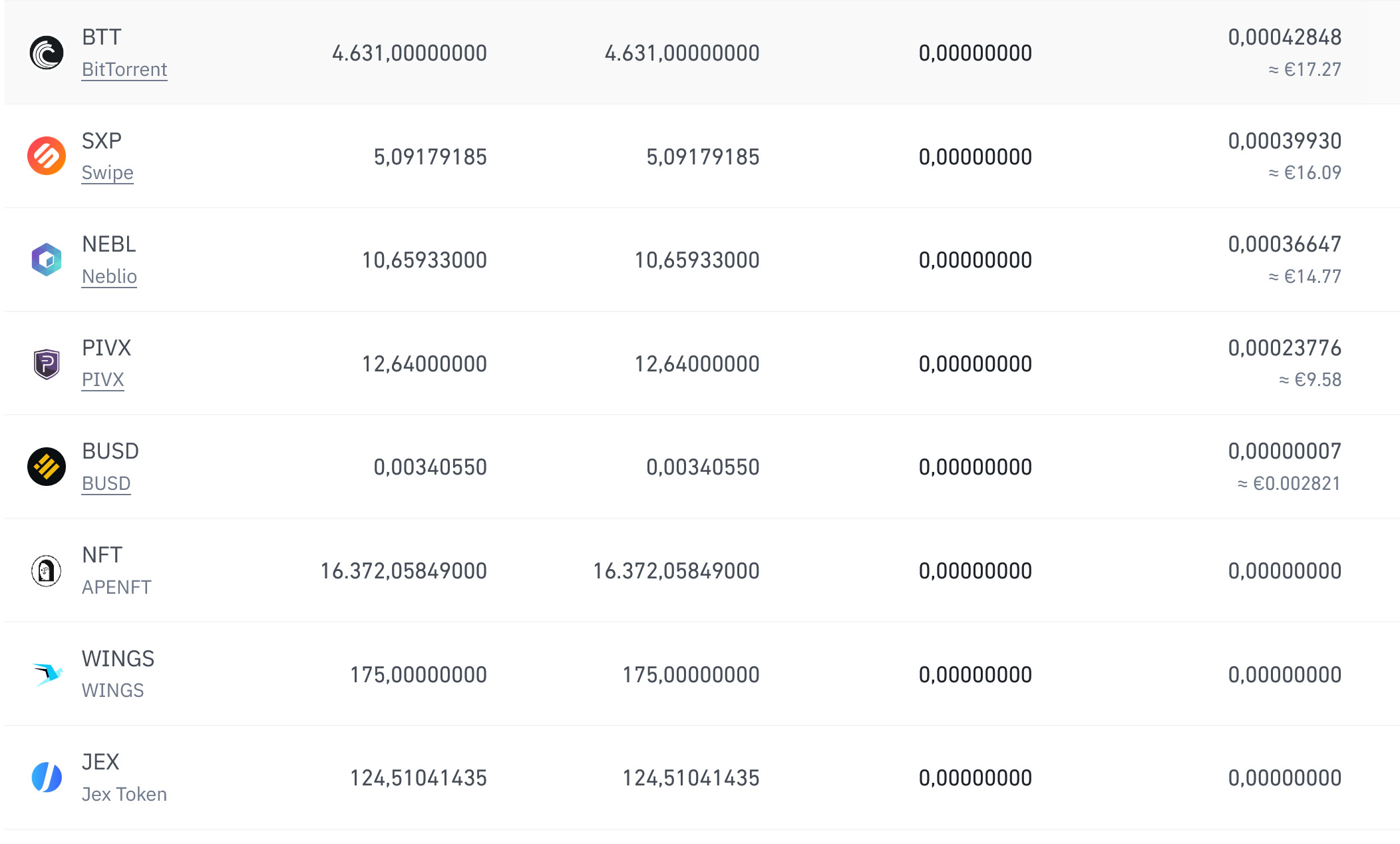Open the underlined PIVX coin link
The width and height of the screenshot is (1400, 844).
point(102,379)
